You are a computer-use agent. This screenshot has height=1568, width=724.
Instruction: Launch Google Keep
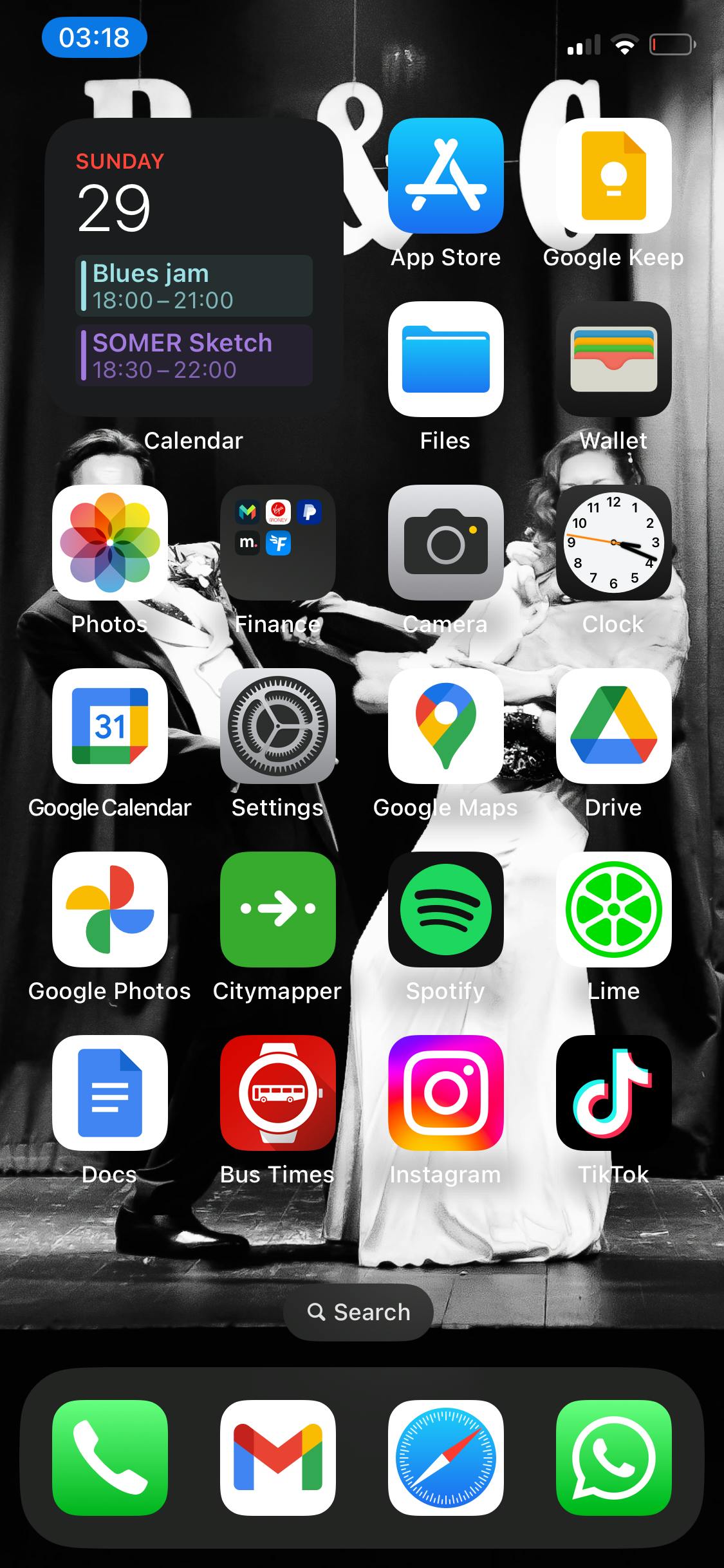(613, 176)
